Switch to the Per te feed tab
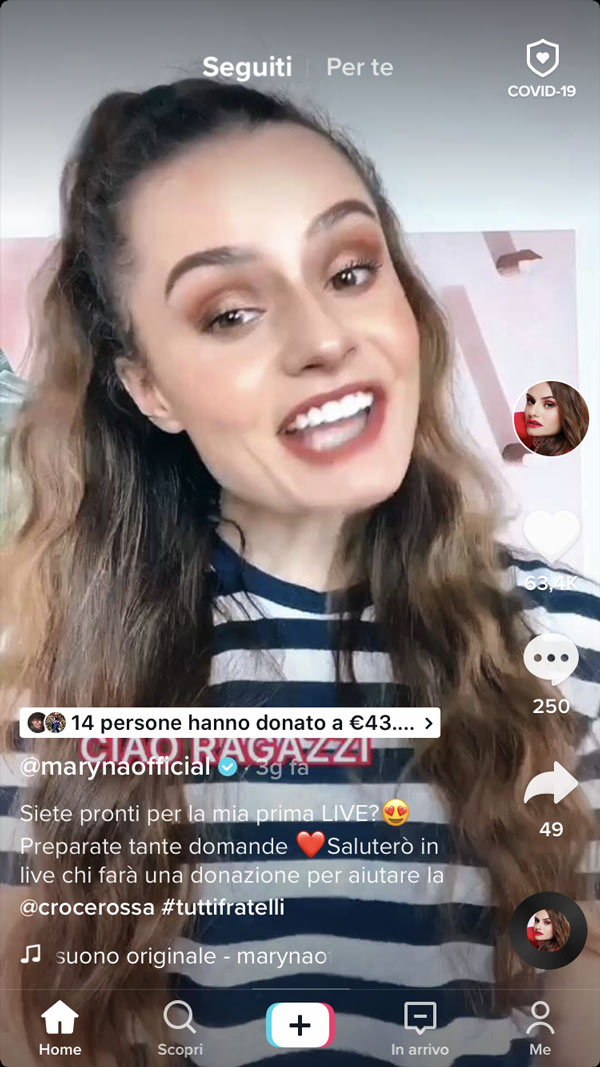 360,67
